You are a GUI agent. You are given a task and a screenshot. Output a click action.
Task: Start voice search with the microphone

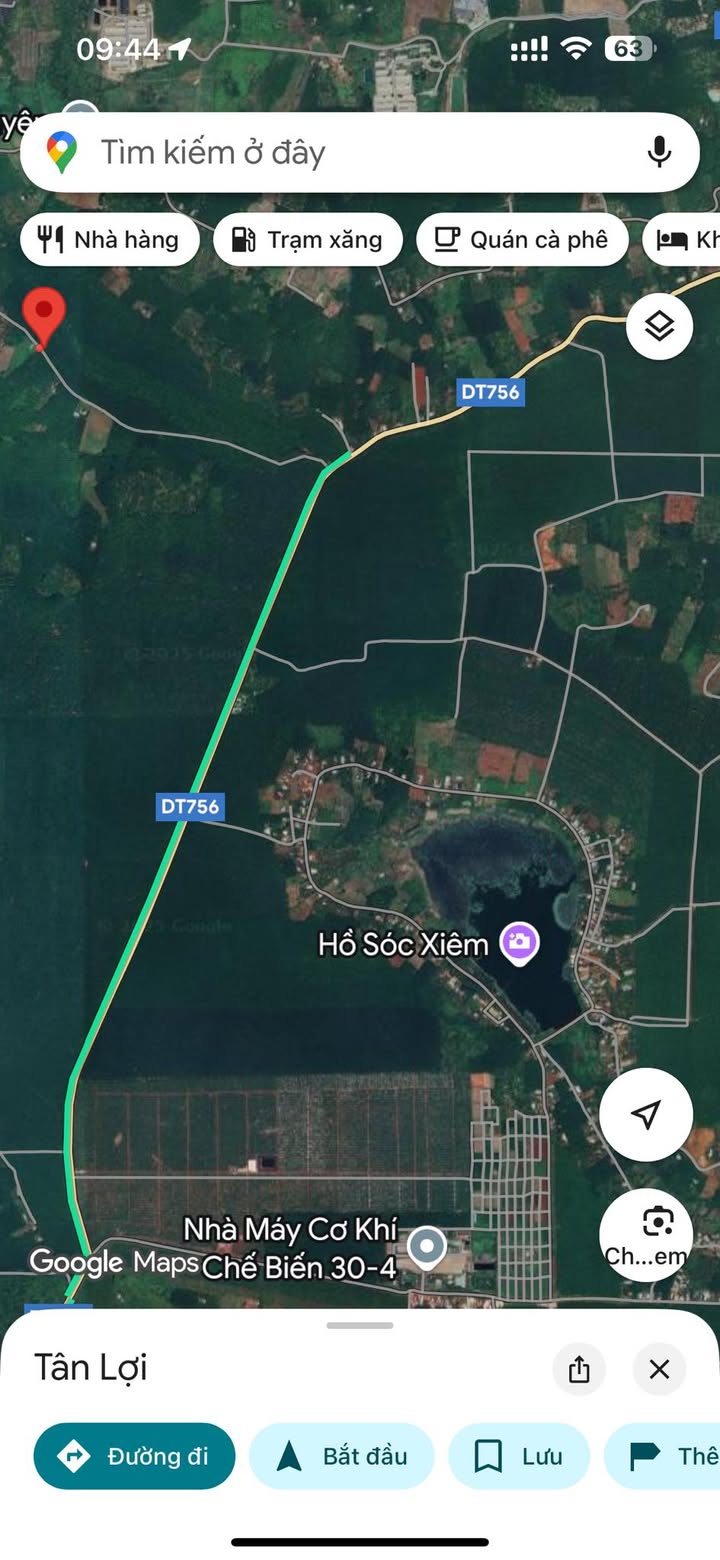click(658, 153)
